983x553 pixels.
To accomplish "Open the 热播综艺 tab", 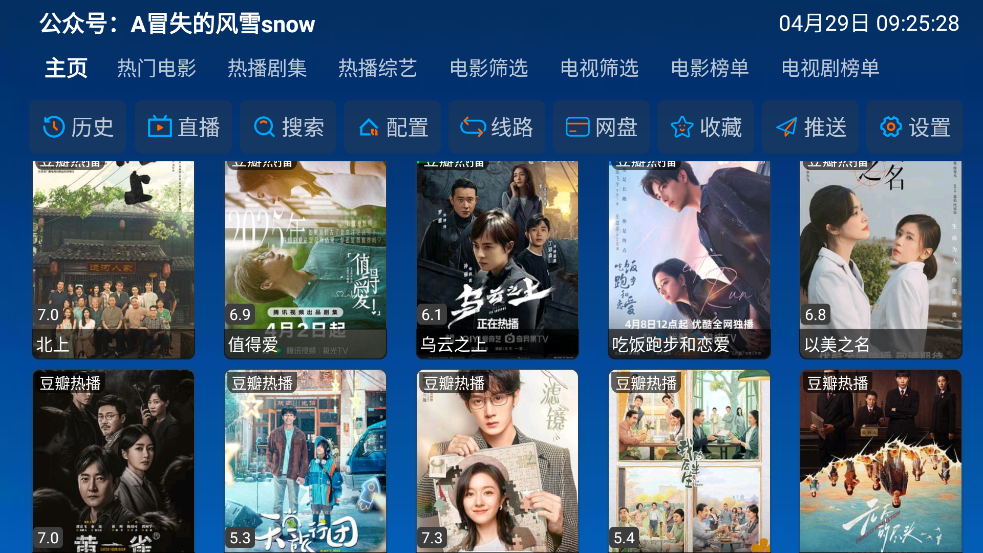I will 377,69.
